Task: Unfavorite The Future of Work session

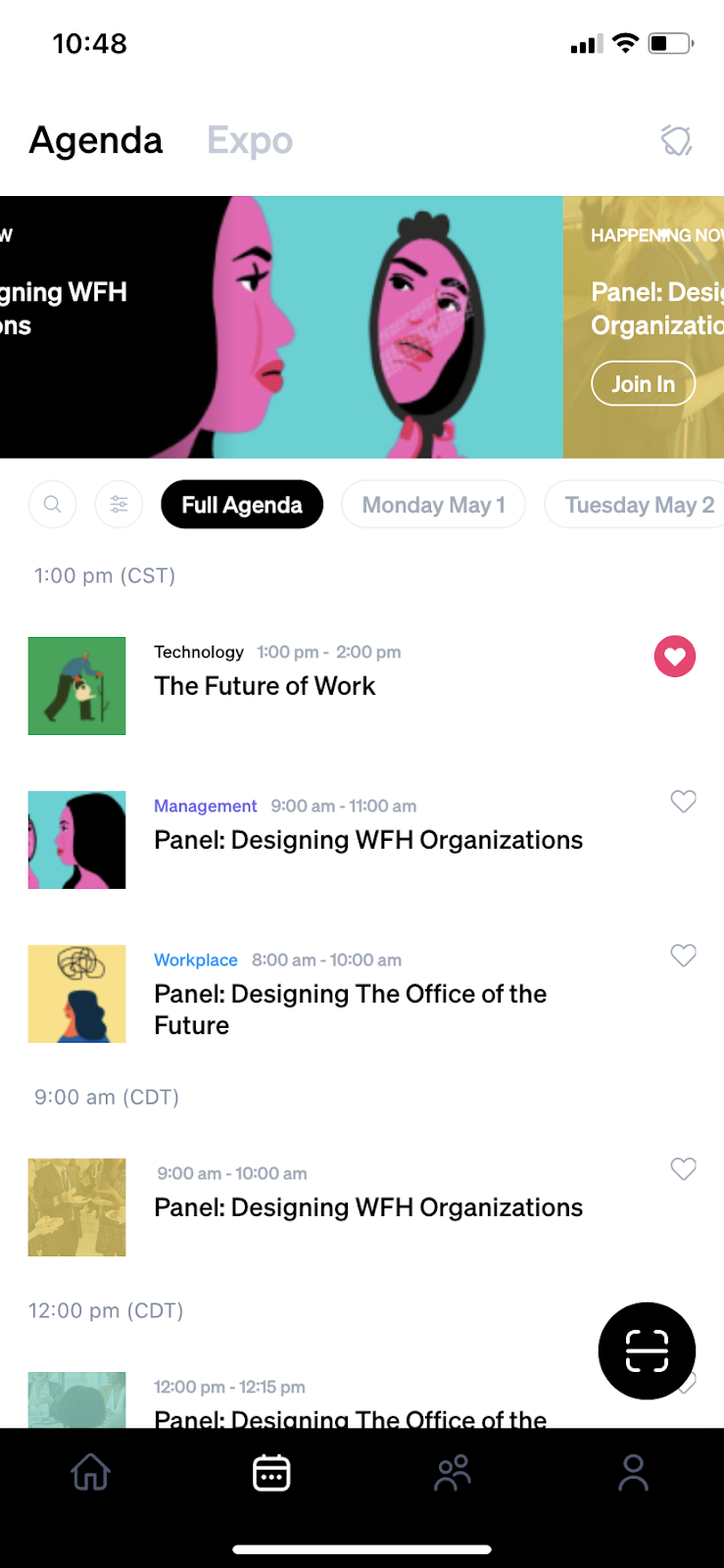Action: (675, 657)
